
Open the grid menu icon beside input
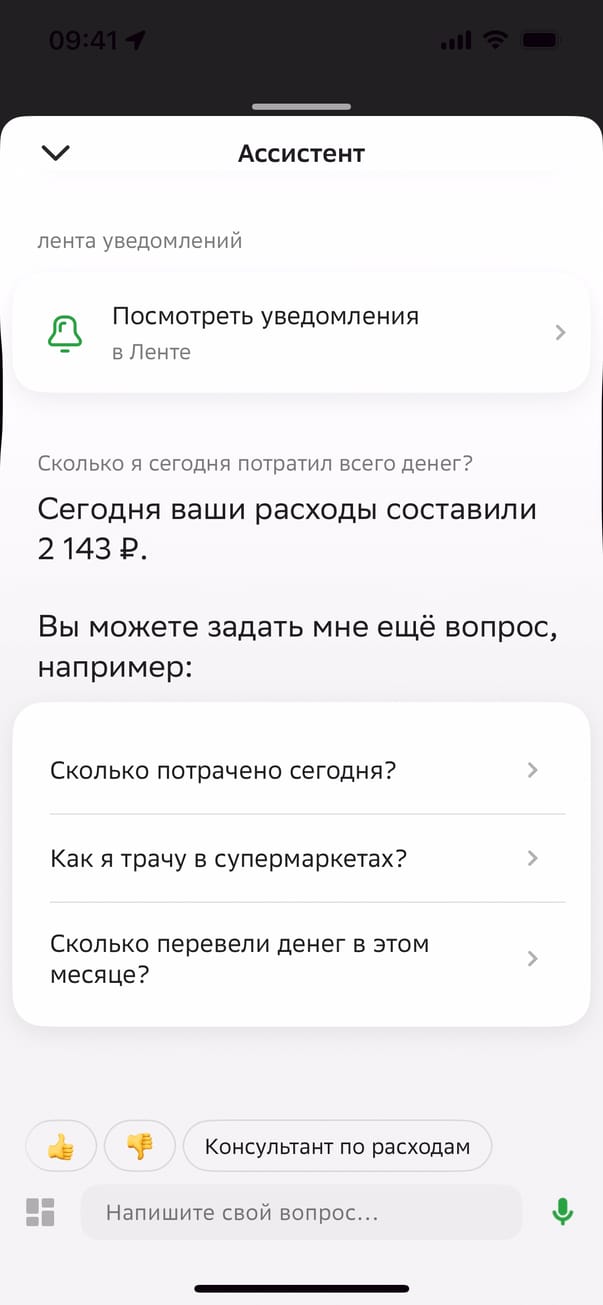click(40, 1212)
